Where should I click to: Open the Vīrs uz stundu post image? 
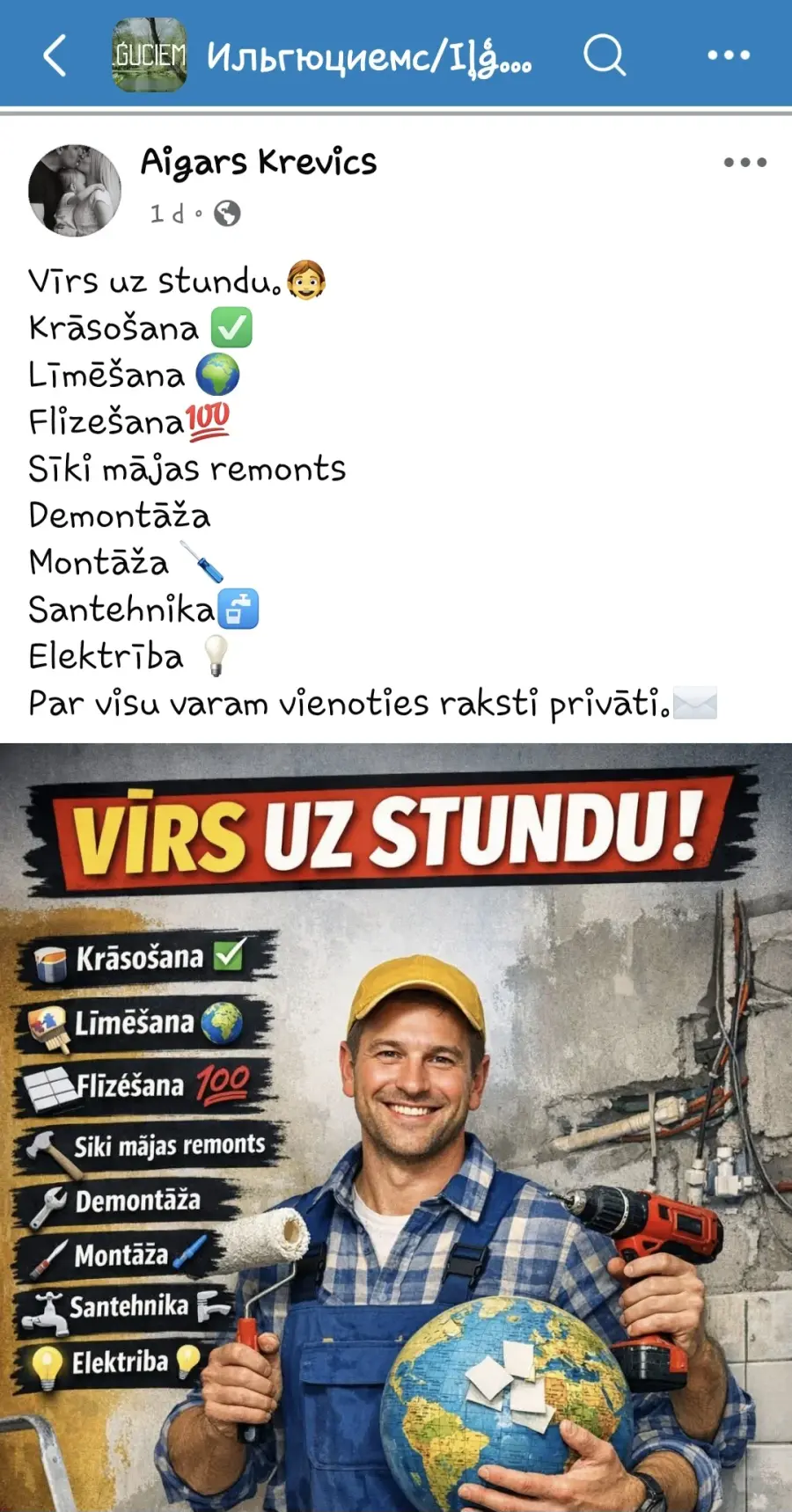click(x=396, y=1126)
